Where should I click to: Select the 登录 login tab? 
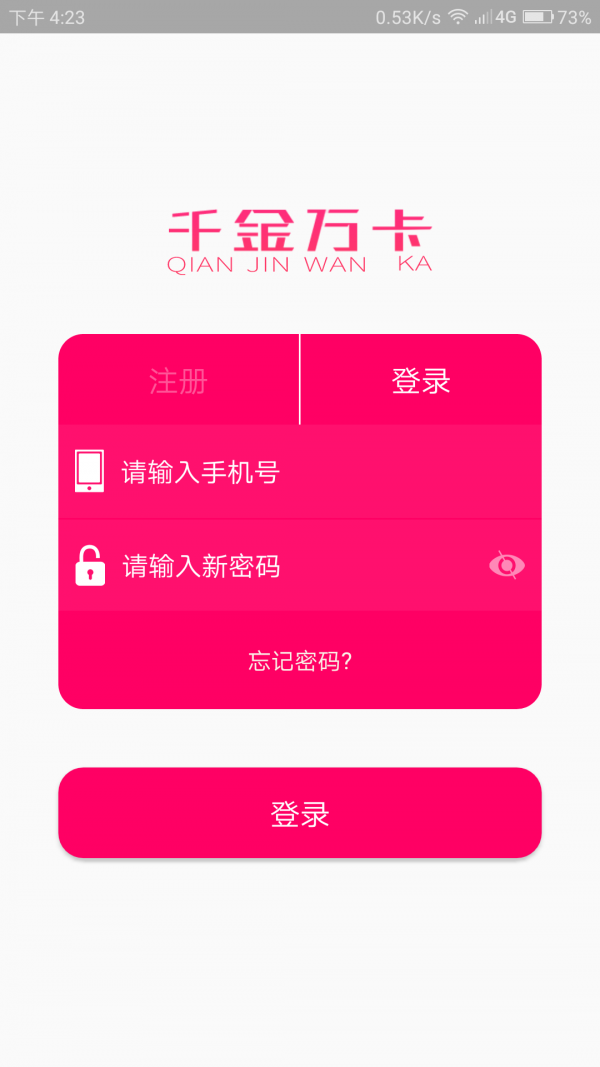[421, 381]
